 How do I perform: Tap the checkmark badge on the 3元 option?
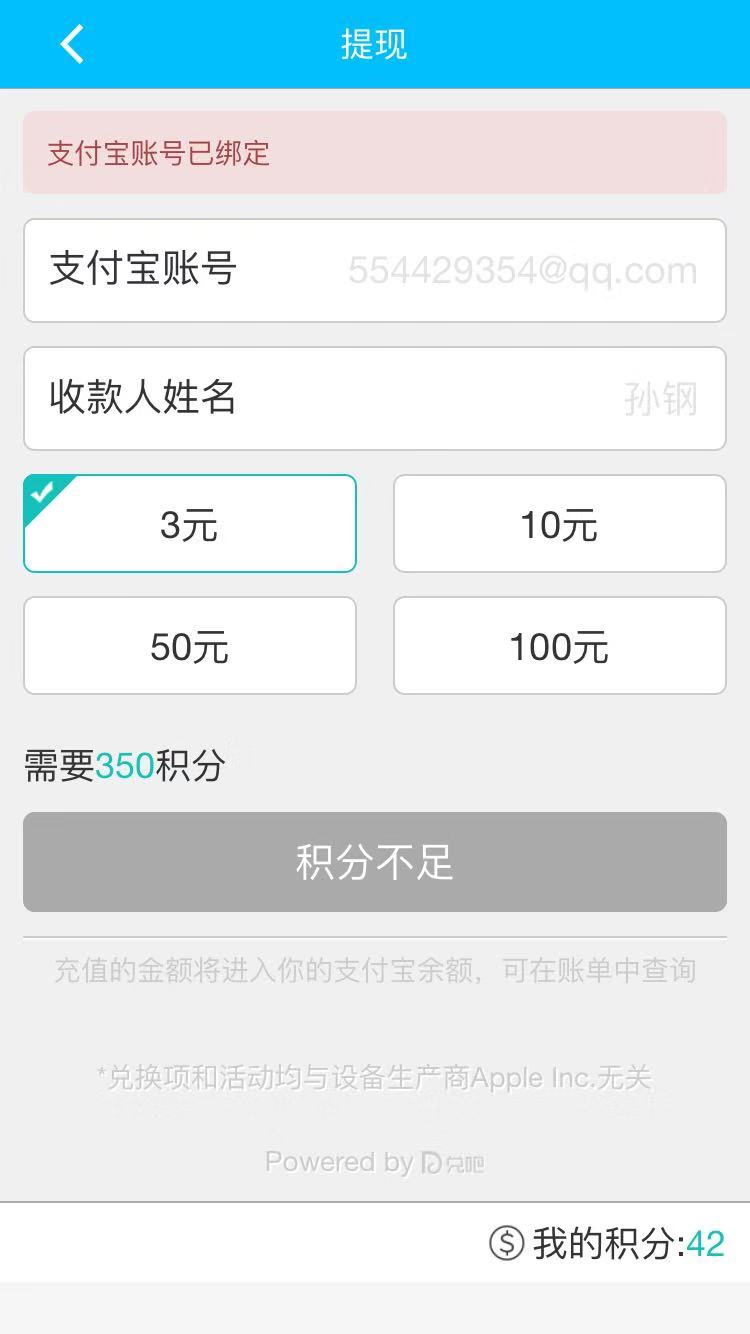coord(42,492)
